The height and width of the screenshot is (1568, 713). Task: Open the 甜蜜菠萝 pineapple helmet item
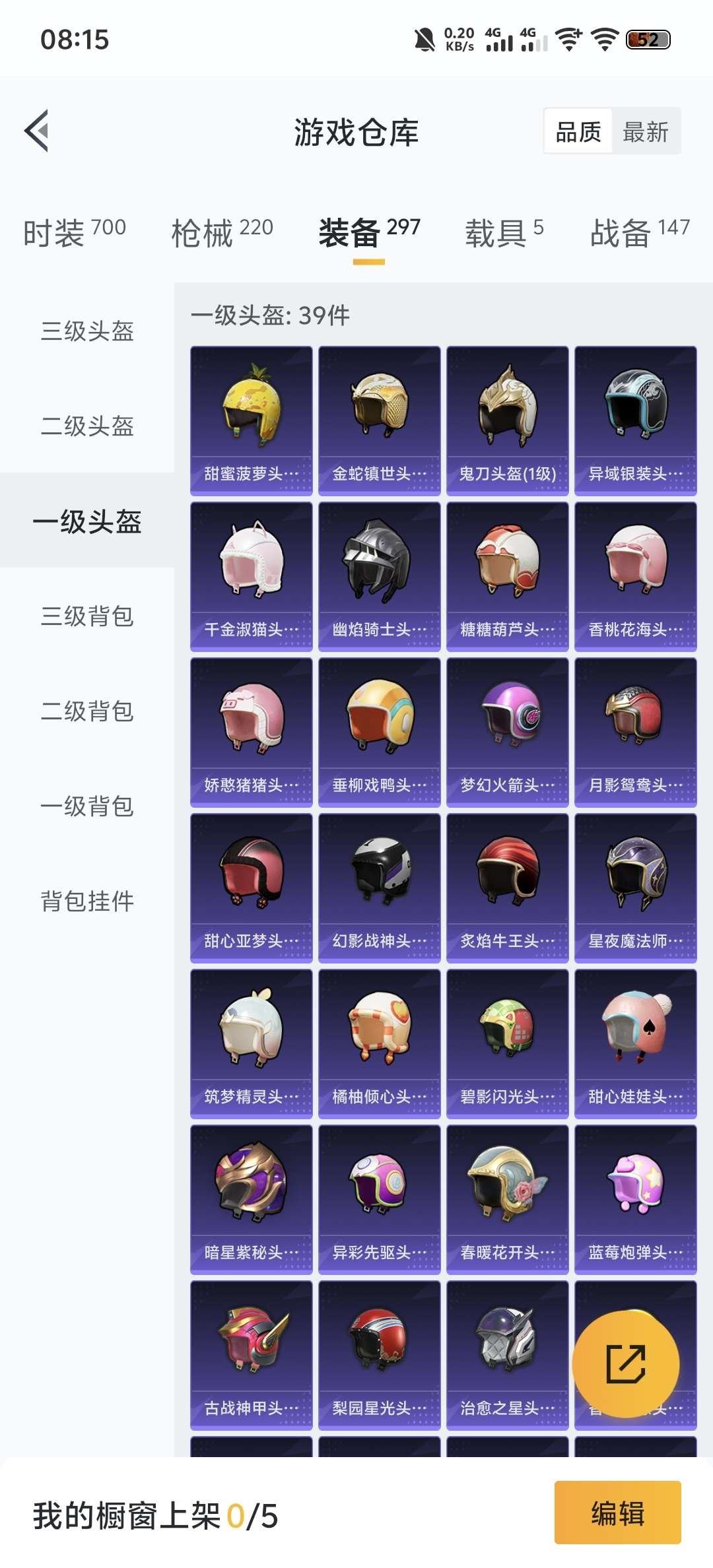click(x=251, y=416)
